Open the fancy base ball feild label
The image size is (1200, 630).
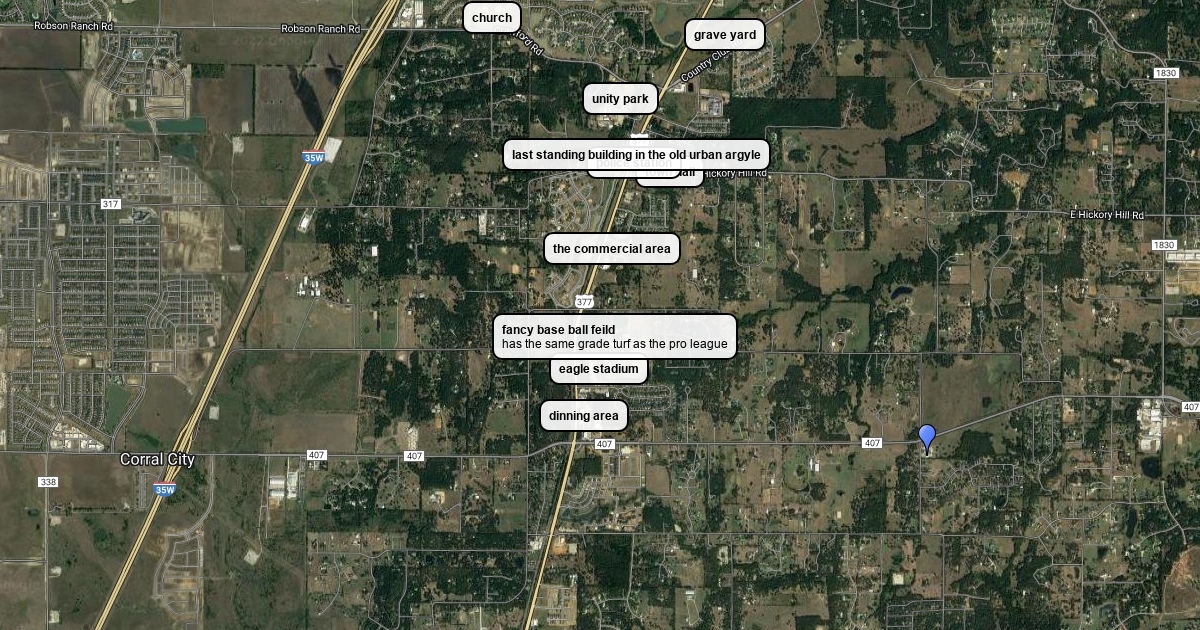615,337
